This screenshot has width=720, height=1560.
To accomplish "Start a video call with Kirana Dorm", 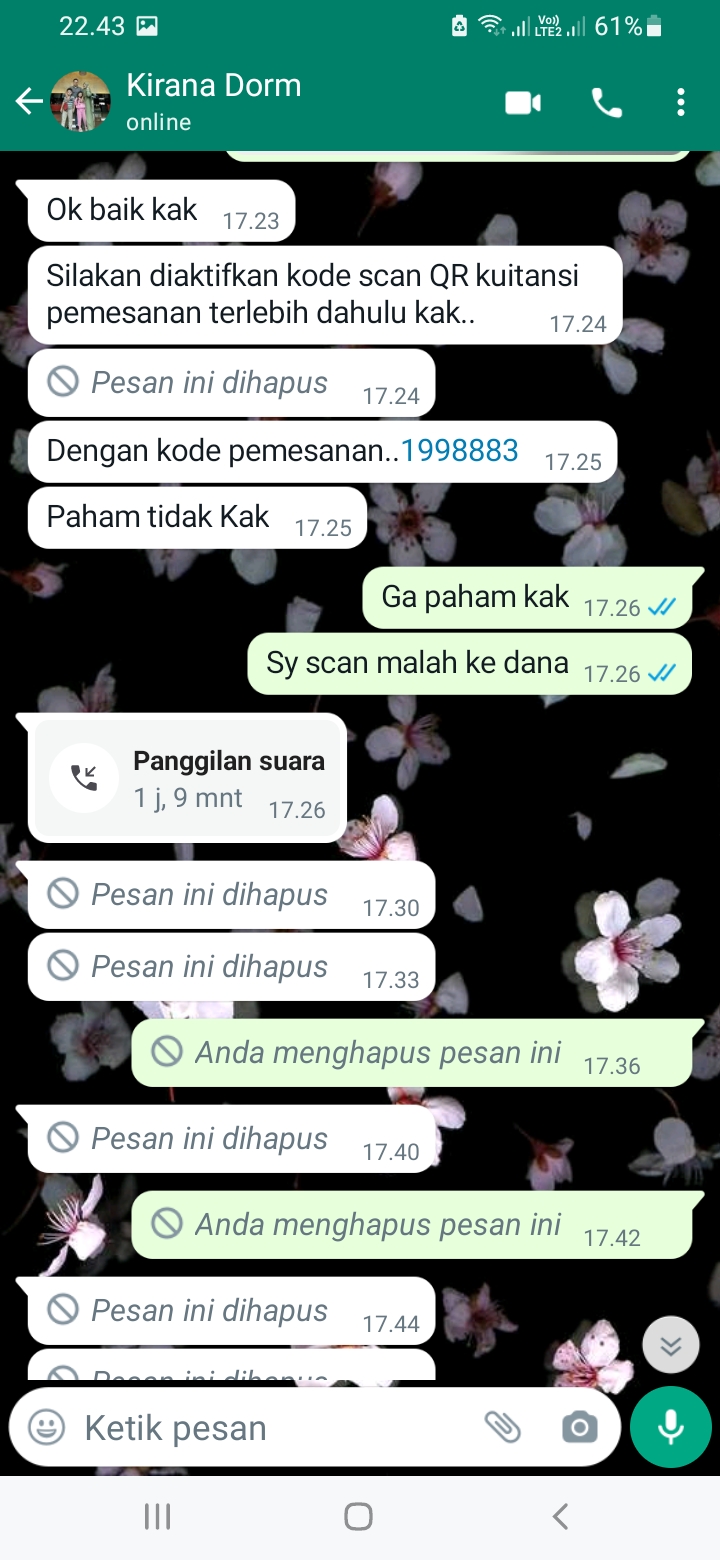I will pos(523,102).
